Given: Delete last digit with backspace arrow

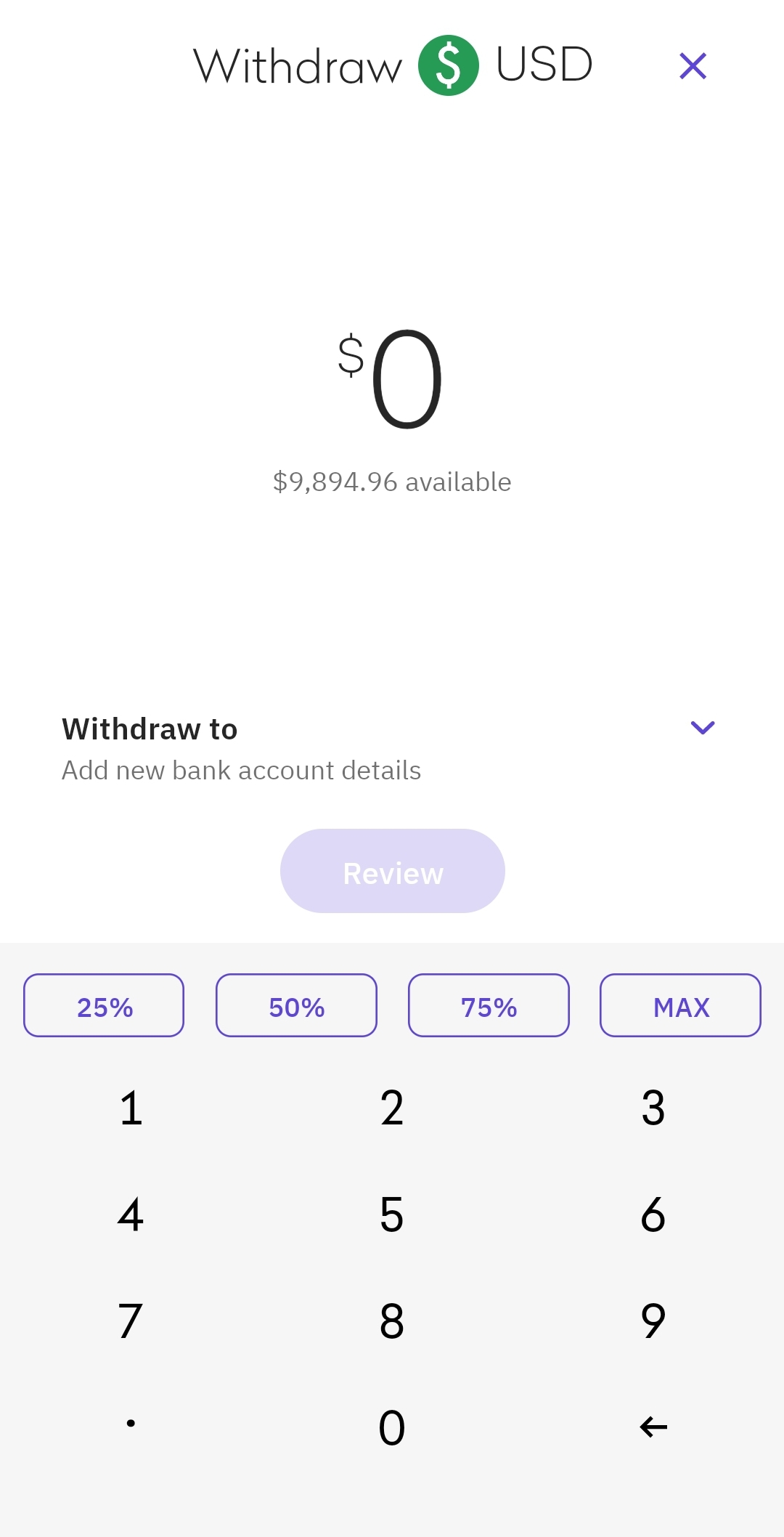Looking at the screenshot, I should [x=653, y=1427].
